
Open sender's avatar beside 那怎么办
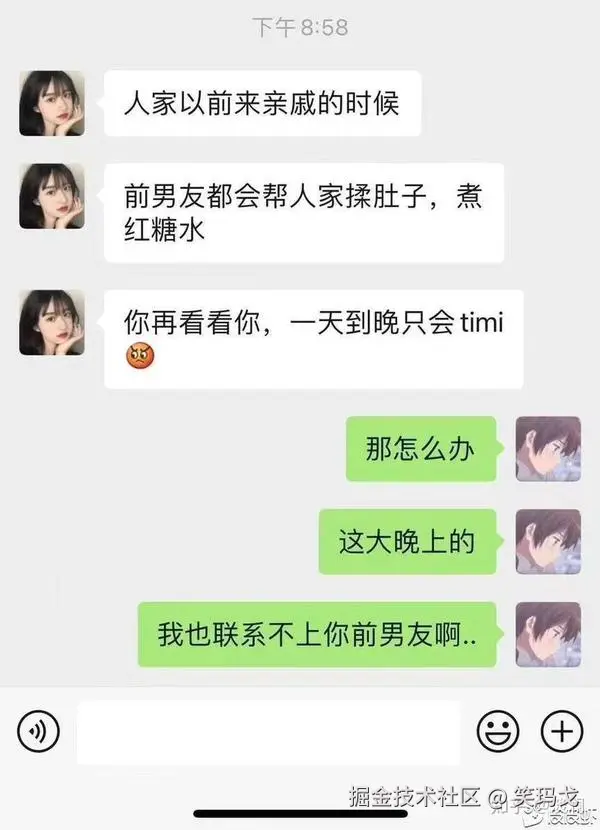click(548, 449)
